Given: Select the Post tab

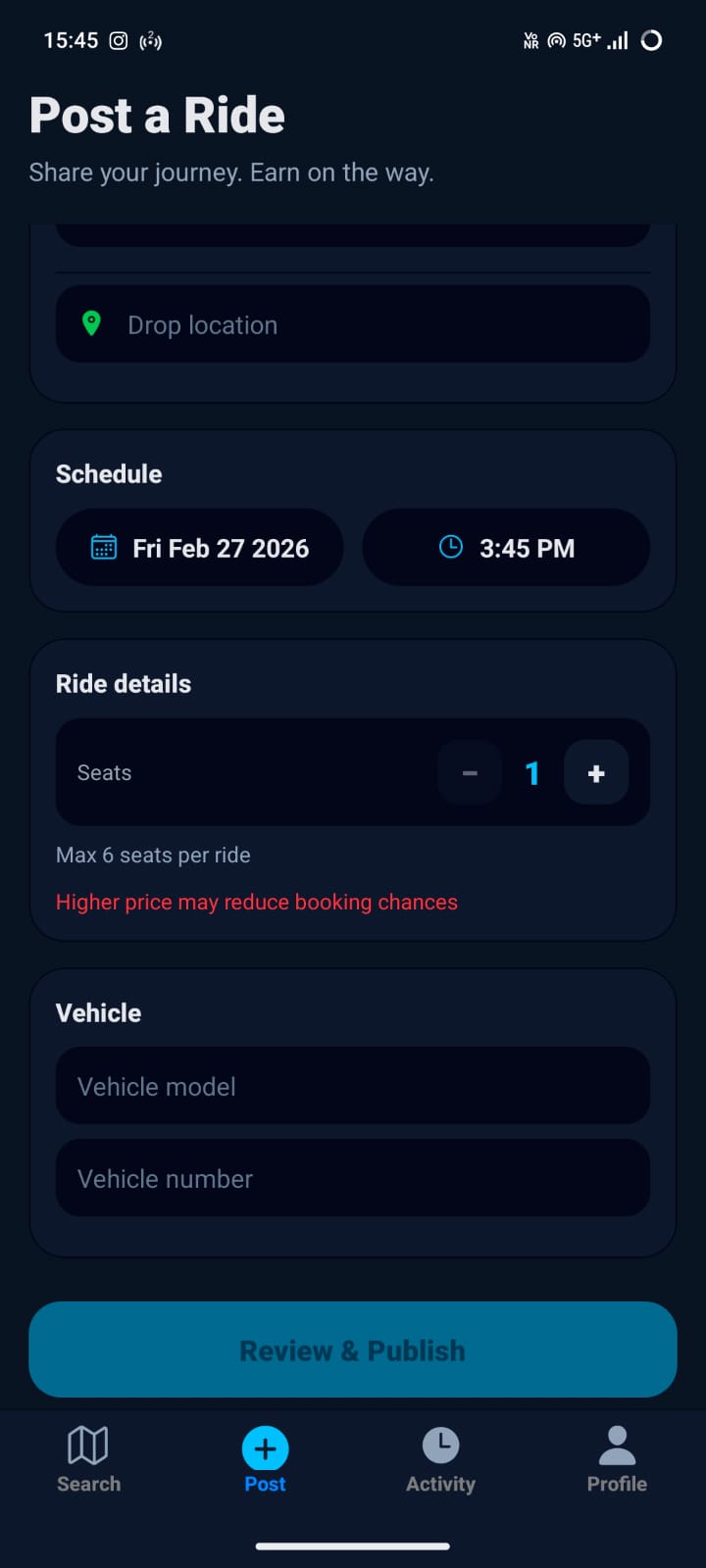Looking at the screenshot, I should (x=265, y=1458).
